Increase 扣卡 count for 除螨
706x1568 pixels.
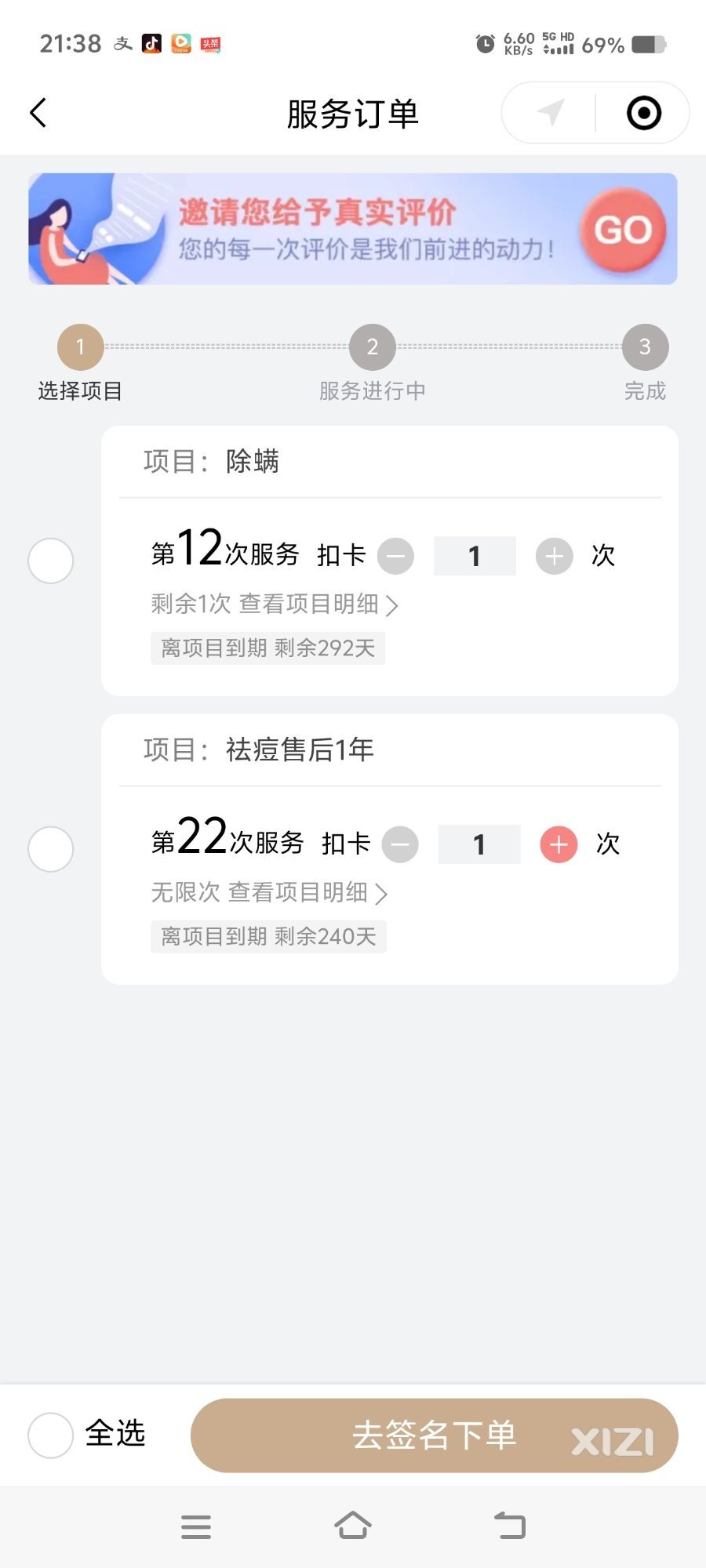tap(555, 556)
